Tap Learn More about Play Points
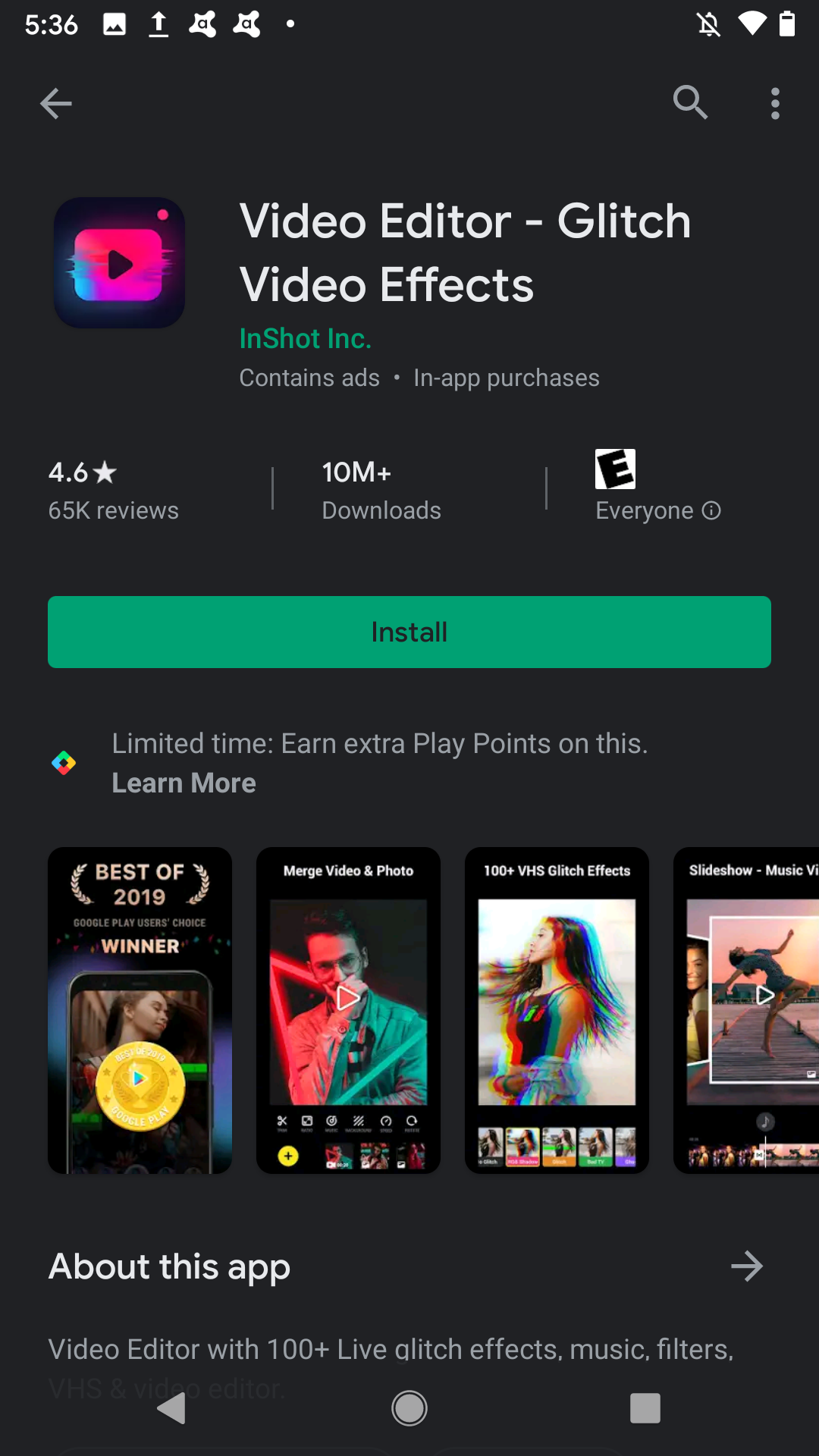The height and width of the screenshot is (1456, 819). point(184,783)
